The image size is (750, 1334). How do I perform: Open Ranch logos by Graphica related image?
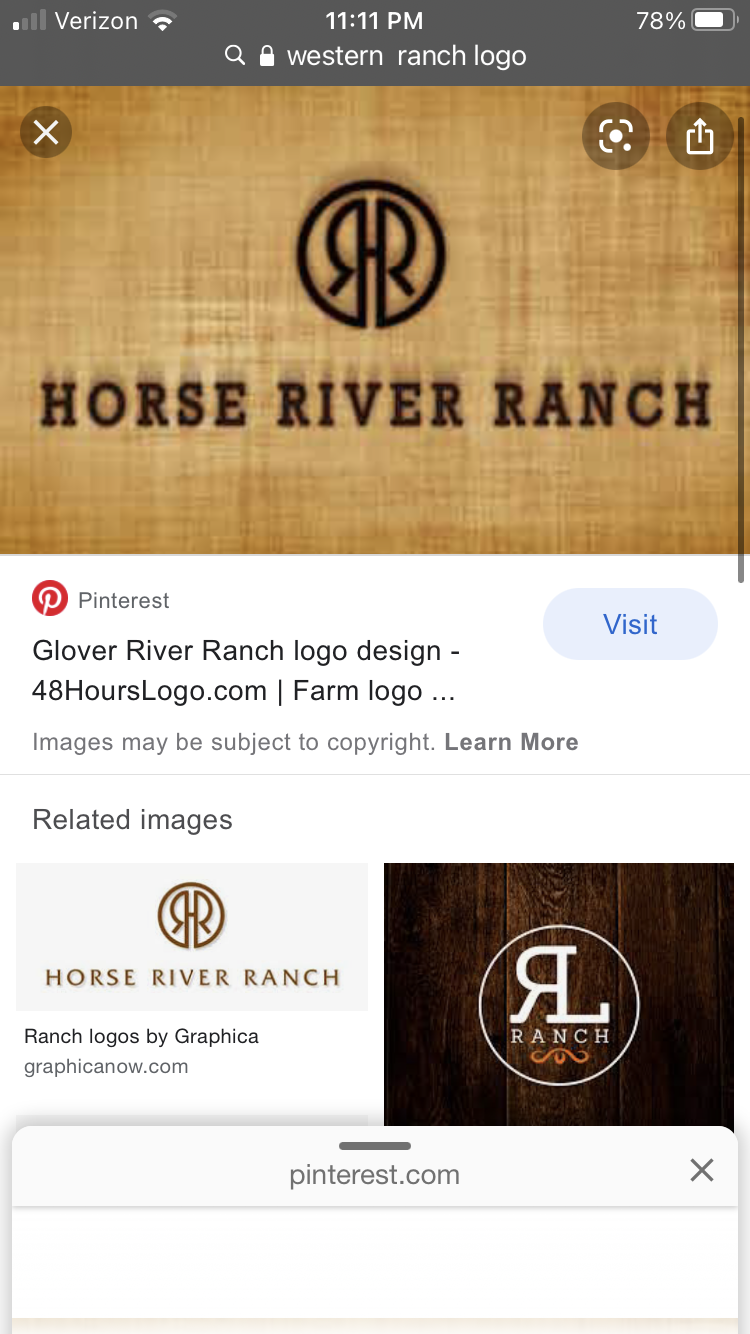pos(192,937)
